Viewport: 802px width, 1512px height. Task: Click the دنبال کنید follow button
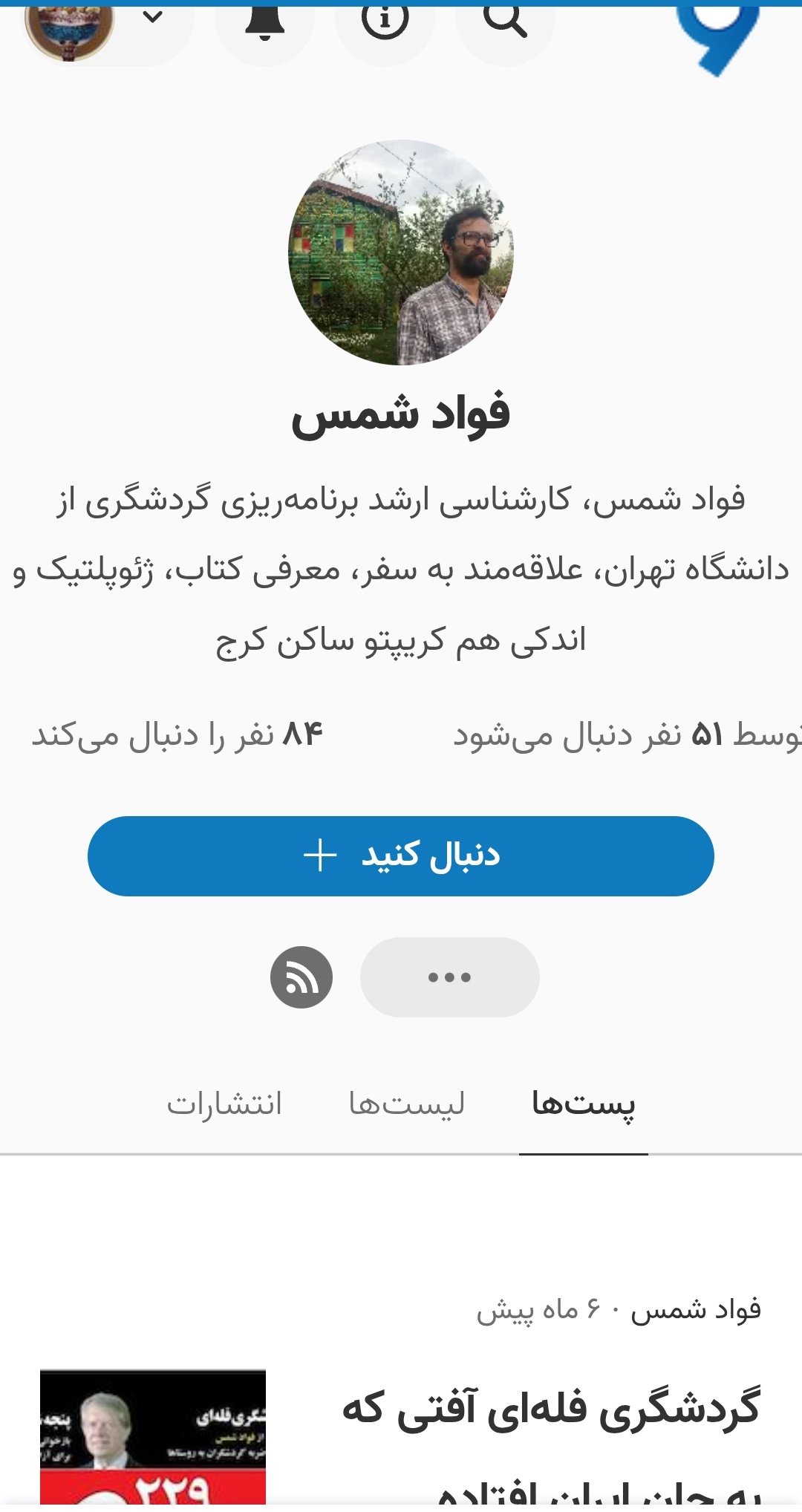click(x=401, y=856)
